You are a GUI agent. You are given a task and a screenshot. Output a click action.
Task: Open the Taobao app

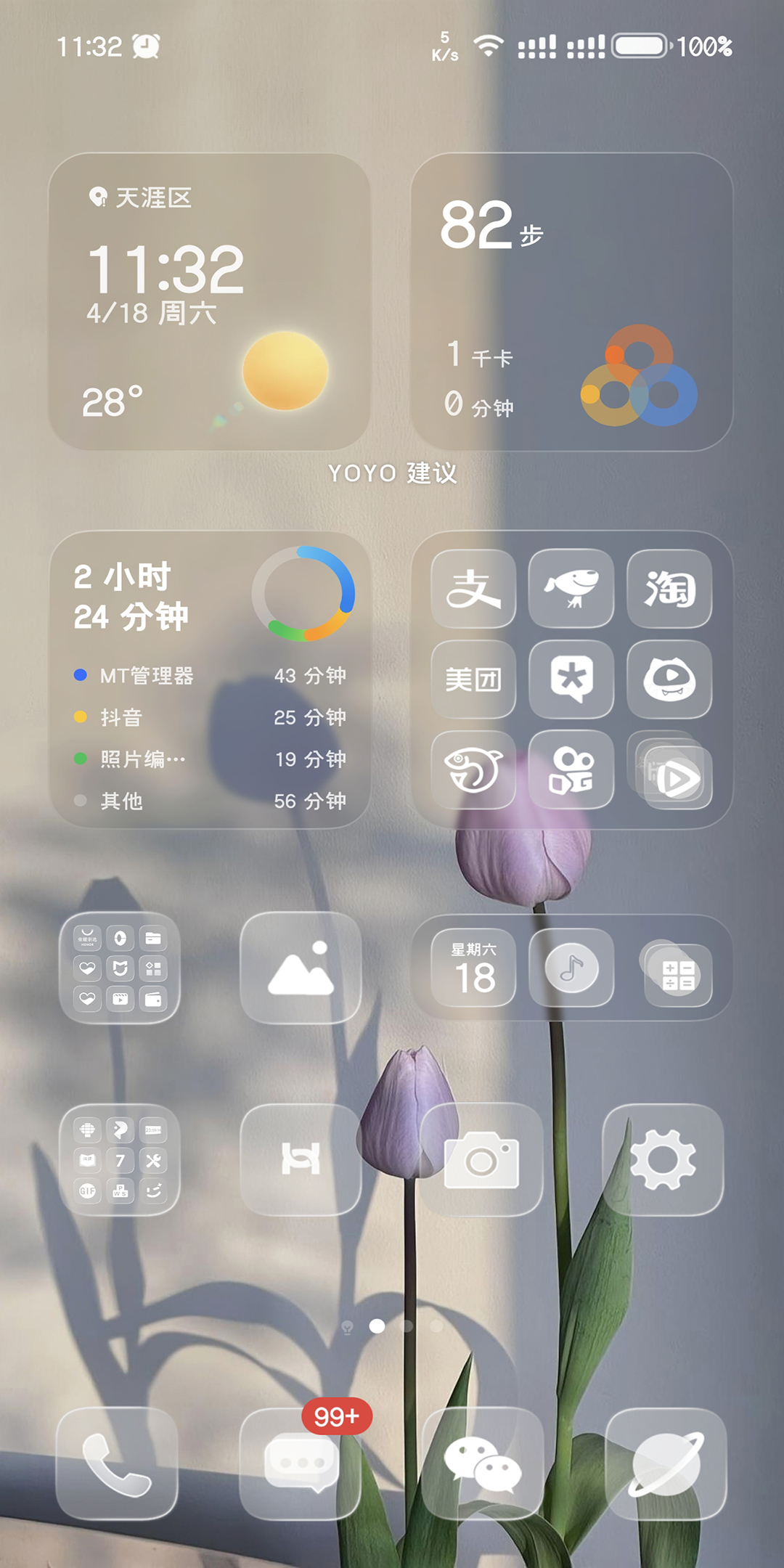[669, 589]
